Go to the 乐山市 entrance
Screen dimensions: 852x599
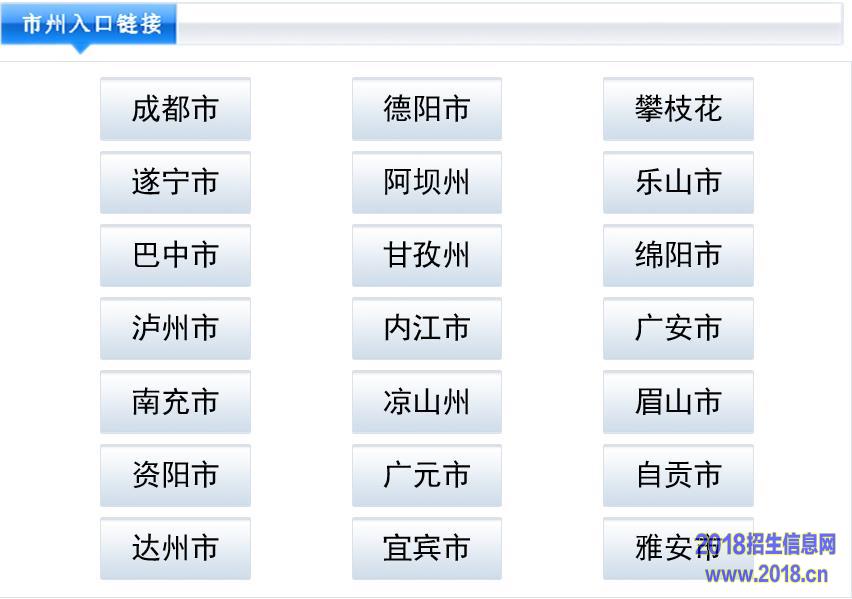(677, 182)
